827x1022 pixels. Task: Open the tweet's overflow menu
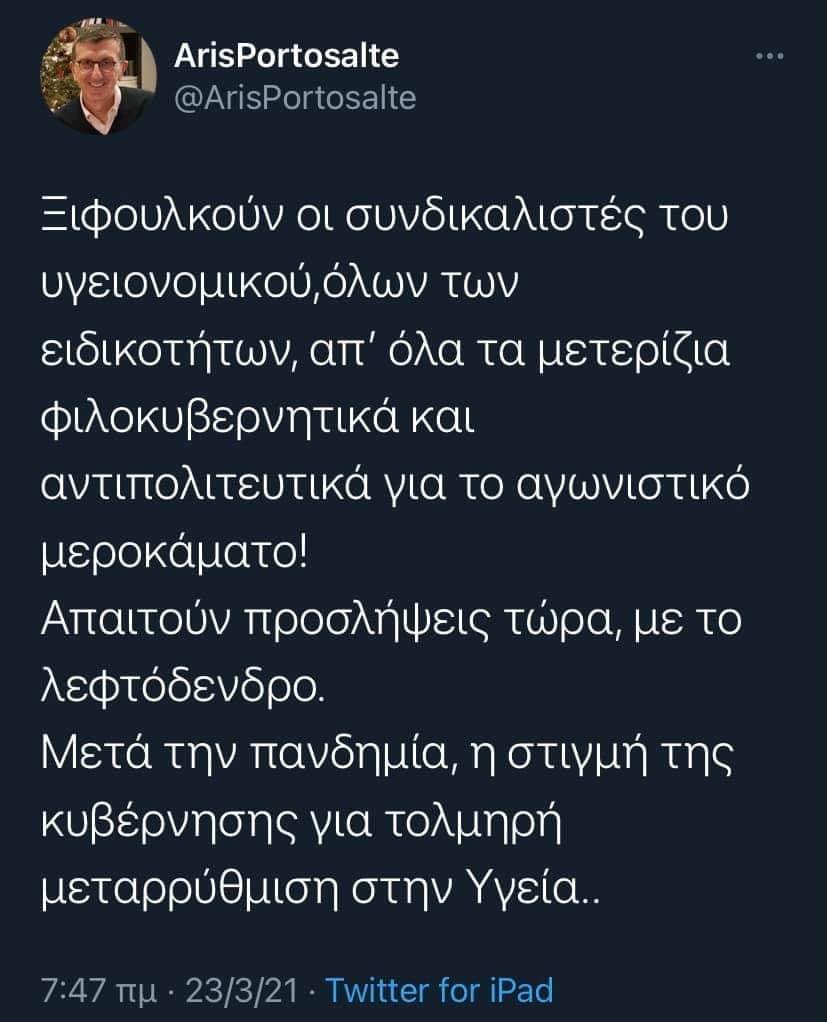(x=768, y=58)
